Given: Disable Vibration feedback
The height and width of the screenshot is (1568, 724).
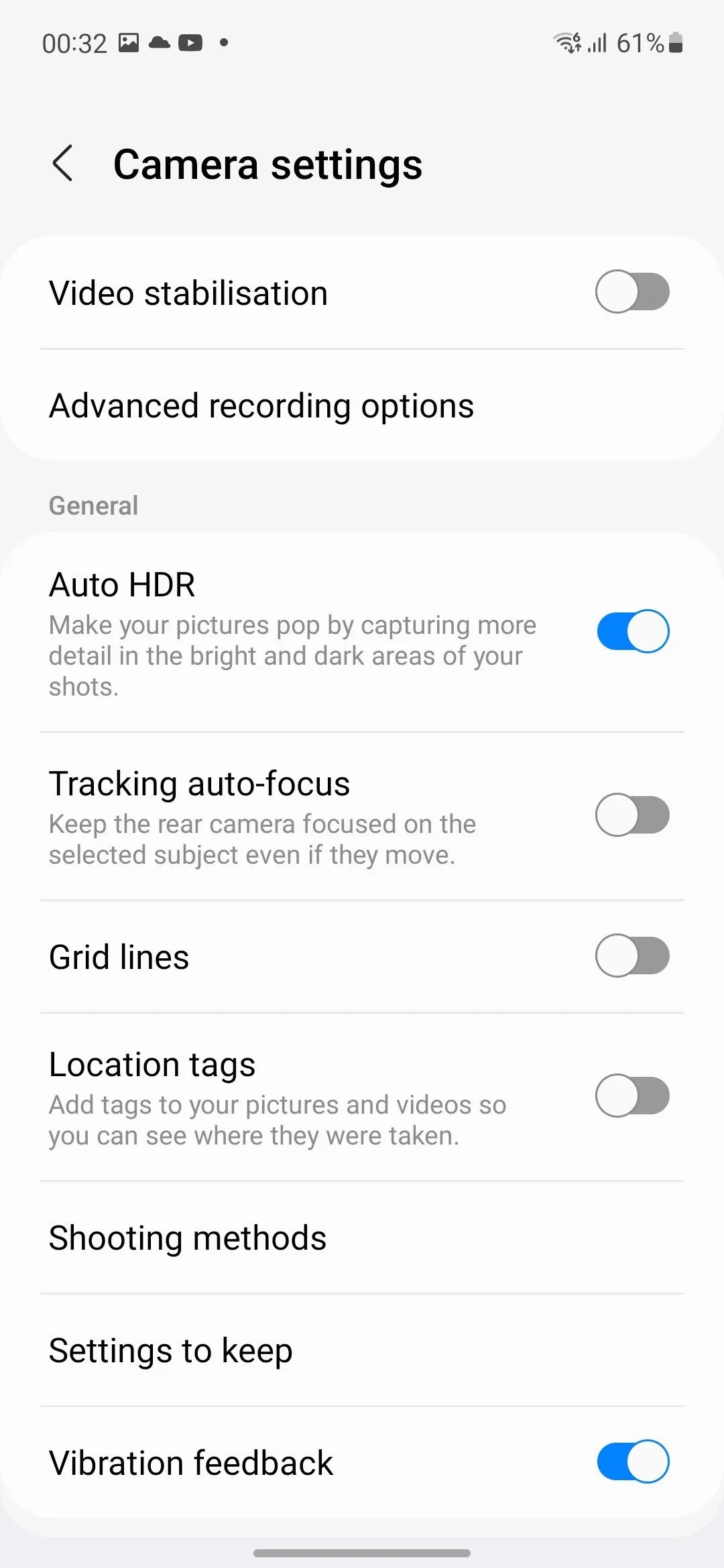Looking at the screenshot, I should [x=632, y=1461].
